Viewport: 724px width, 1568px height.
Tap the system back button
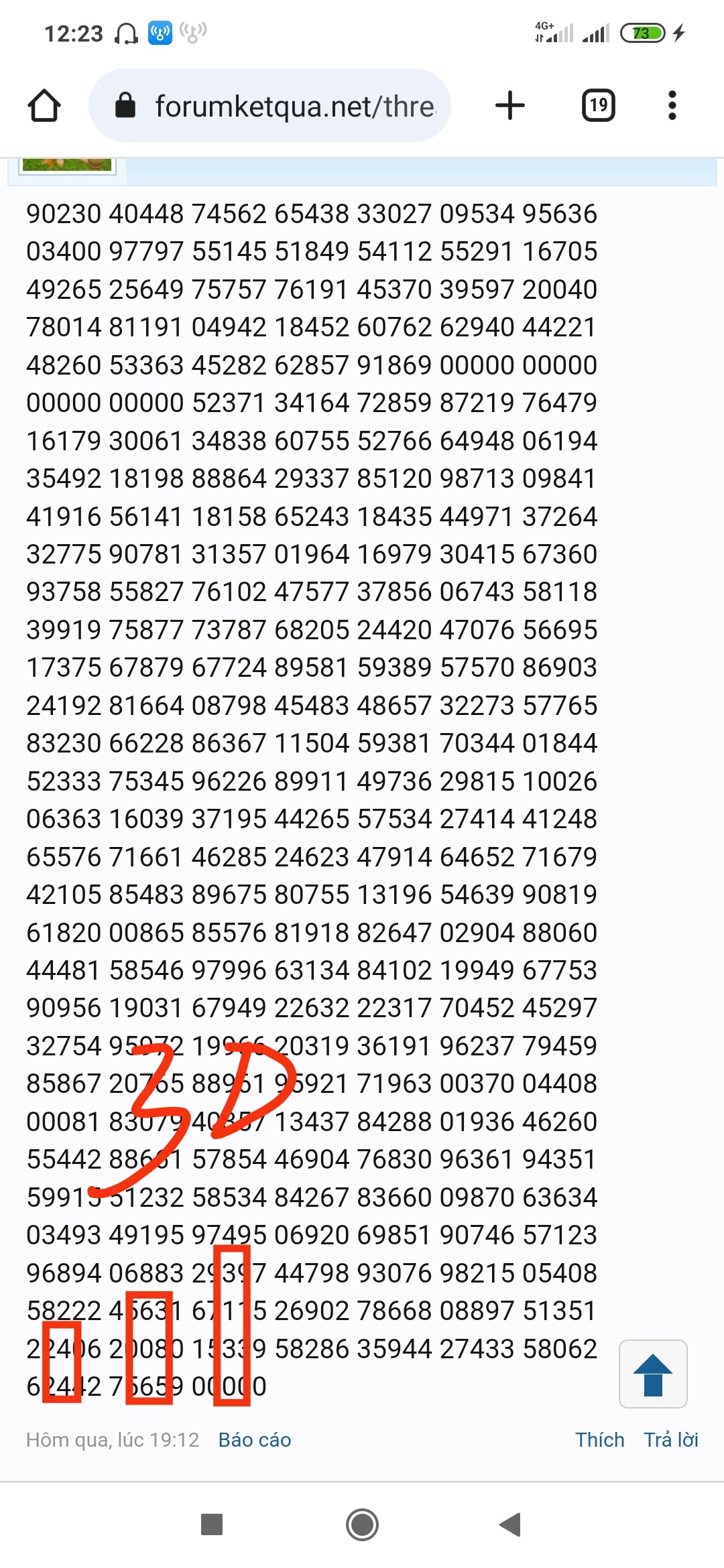pyautogui.click(x=511, y=1524)
